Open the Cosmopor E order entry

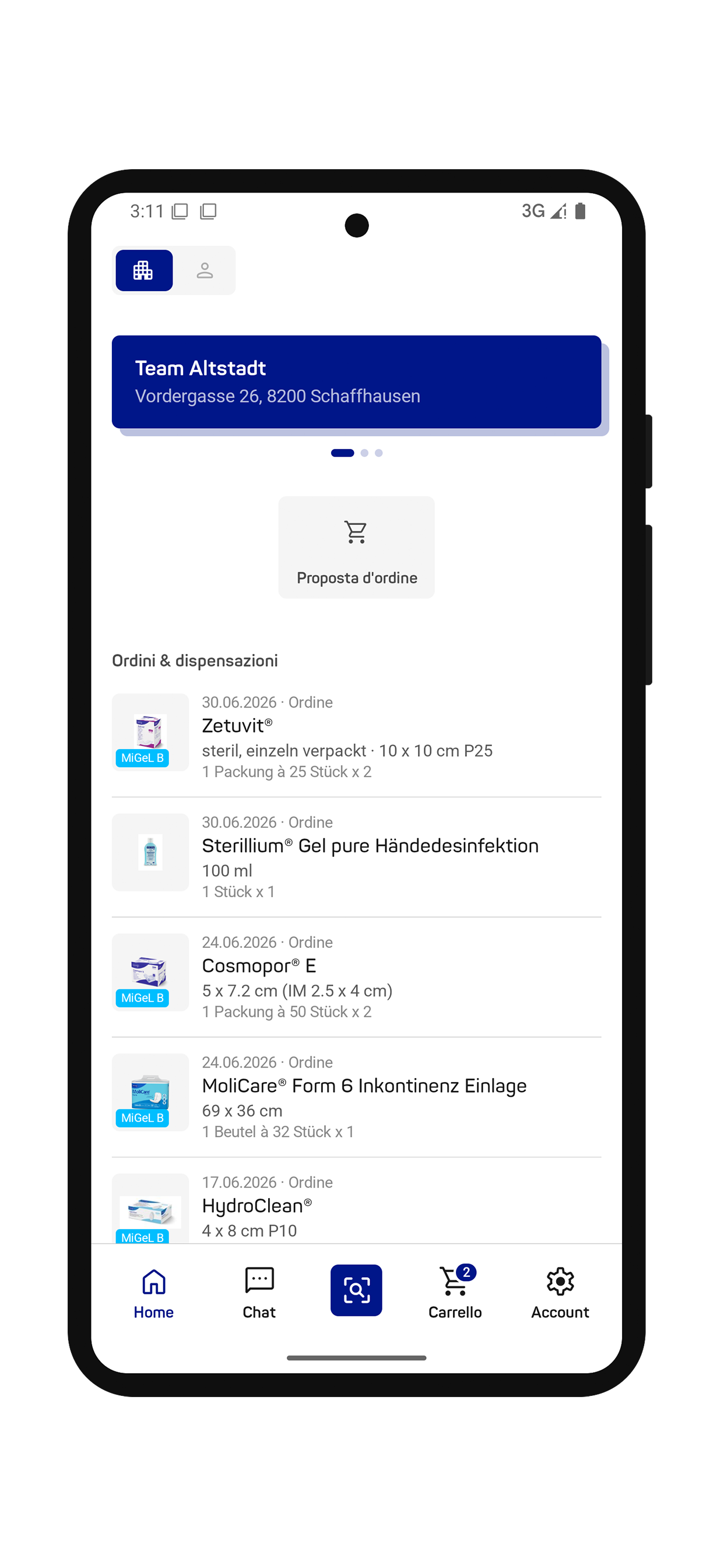(357, 977)
